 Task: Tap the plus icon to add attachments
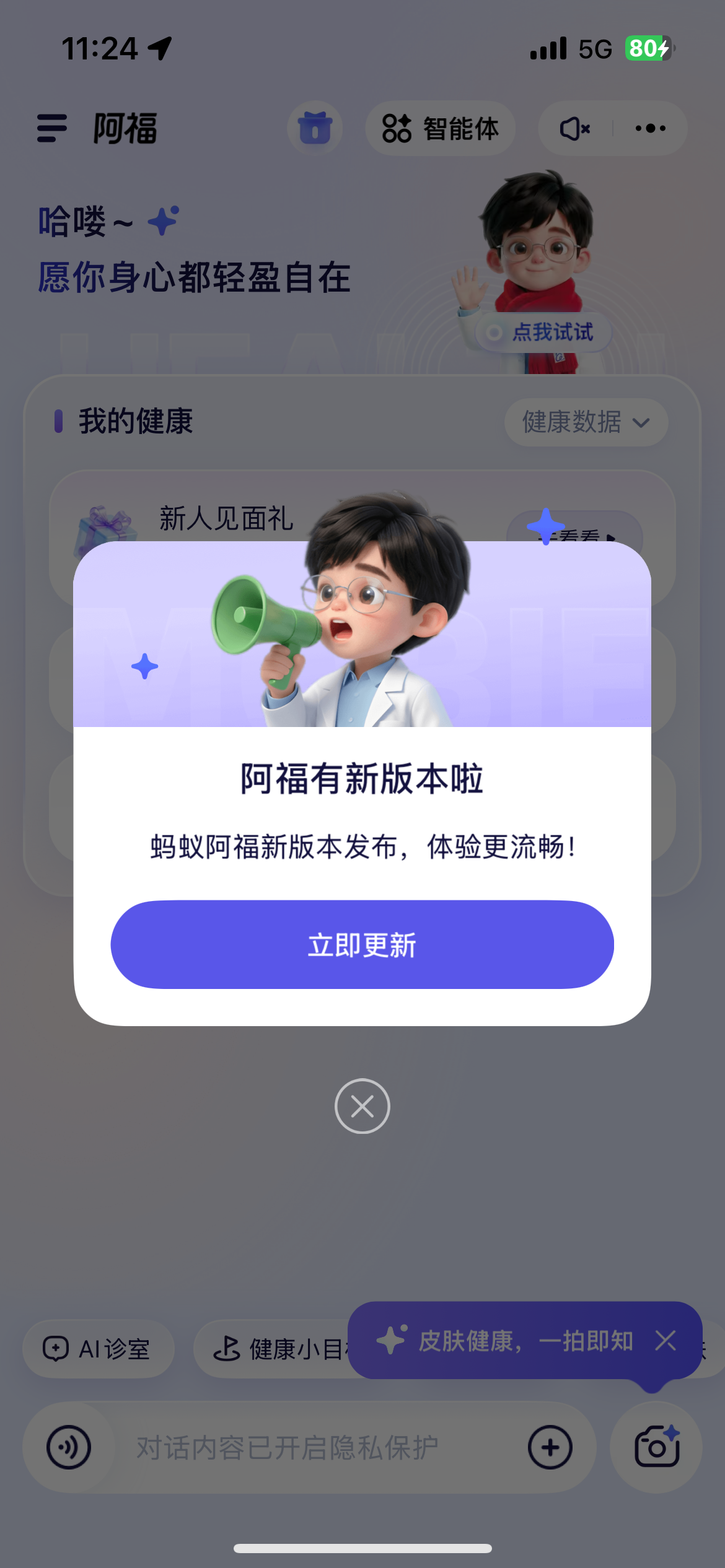550,1447
